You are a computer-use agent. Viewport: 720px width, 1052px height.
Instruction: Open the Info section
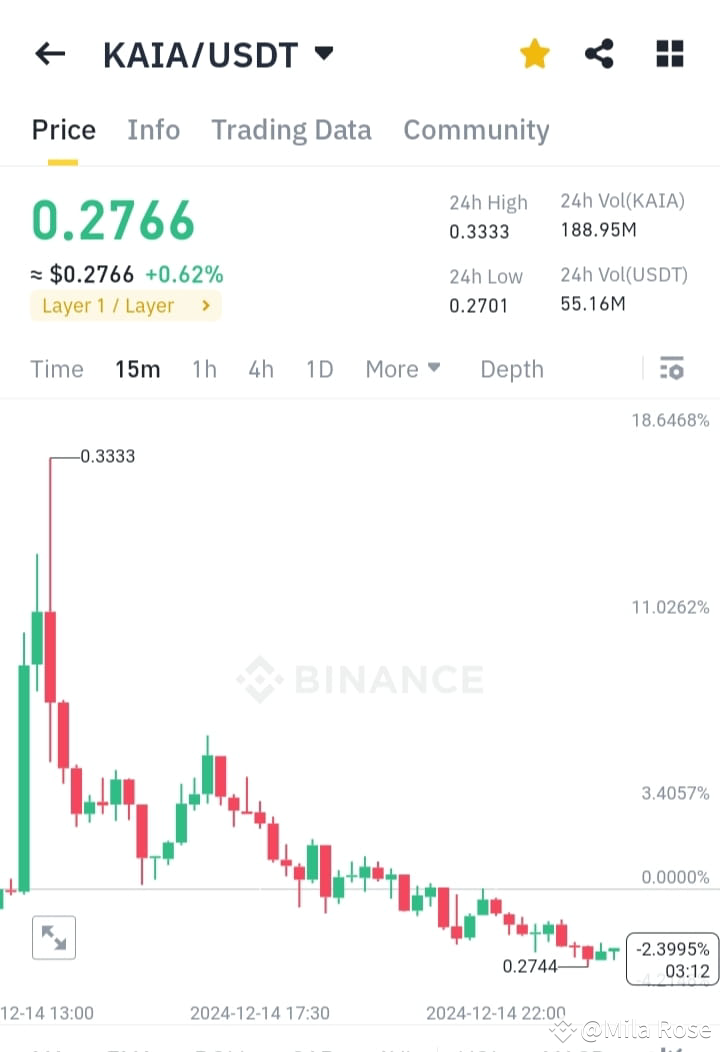(153, 130)
